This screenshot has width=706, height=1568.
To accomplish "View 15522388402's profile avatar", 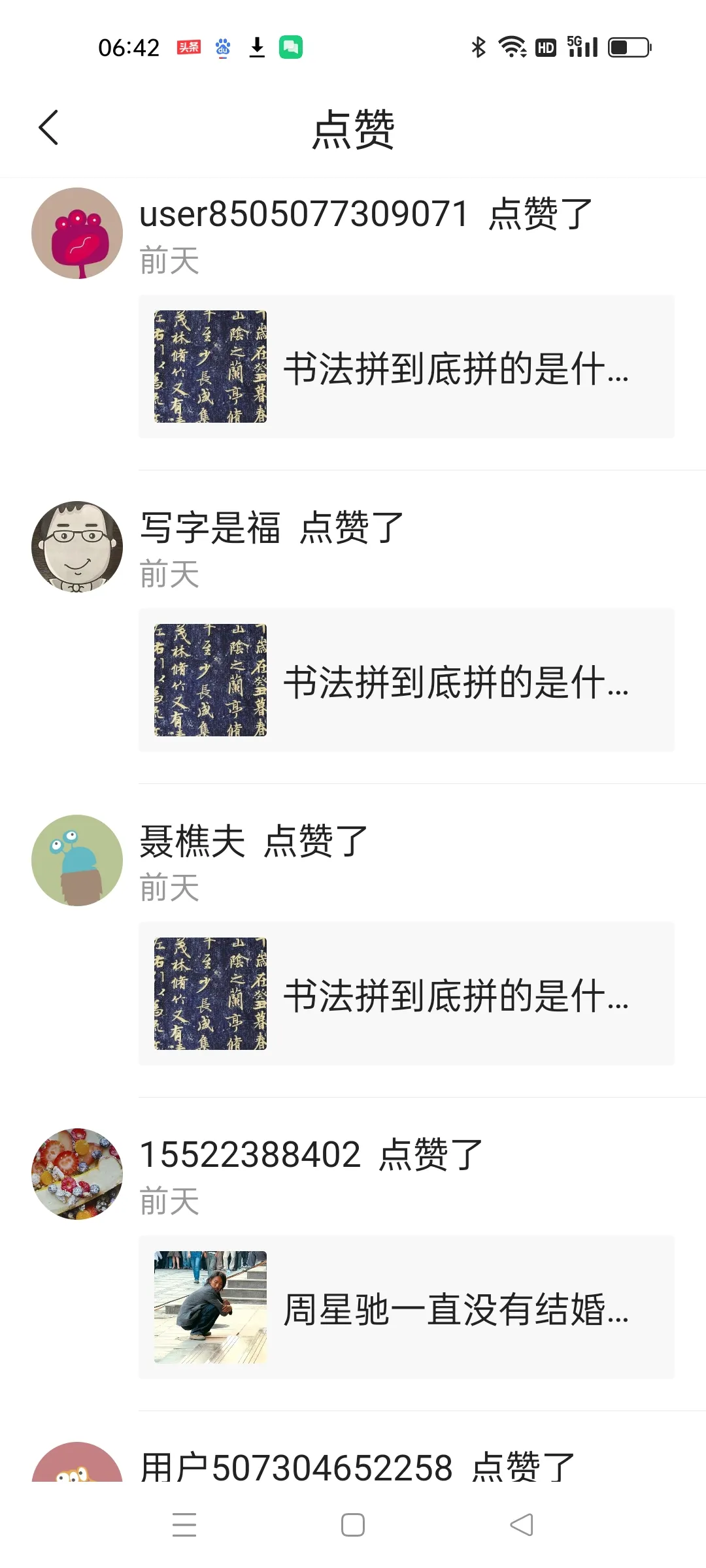I will point(77,1174).
